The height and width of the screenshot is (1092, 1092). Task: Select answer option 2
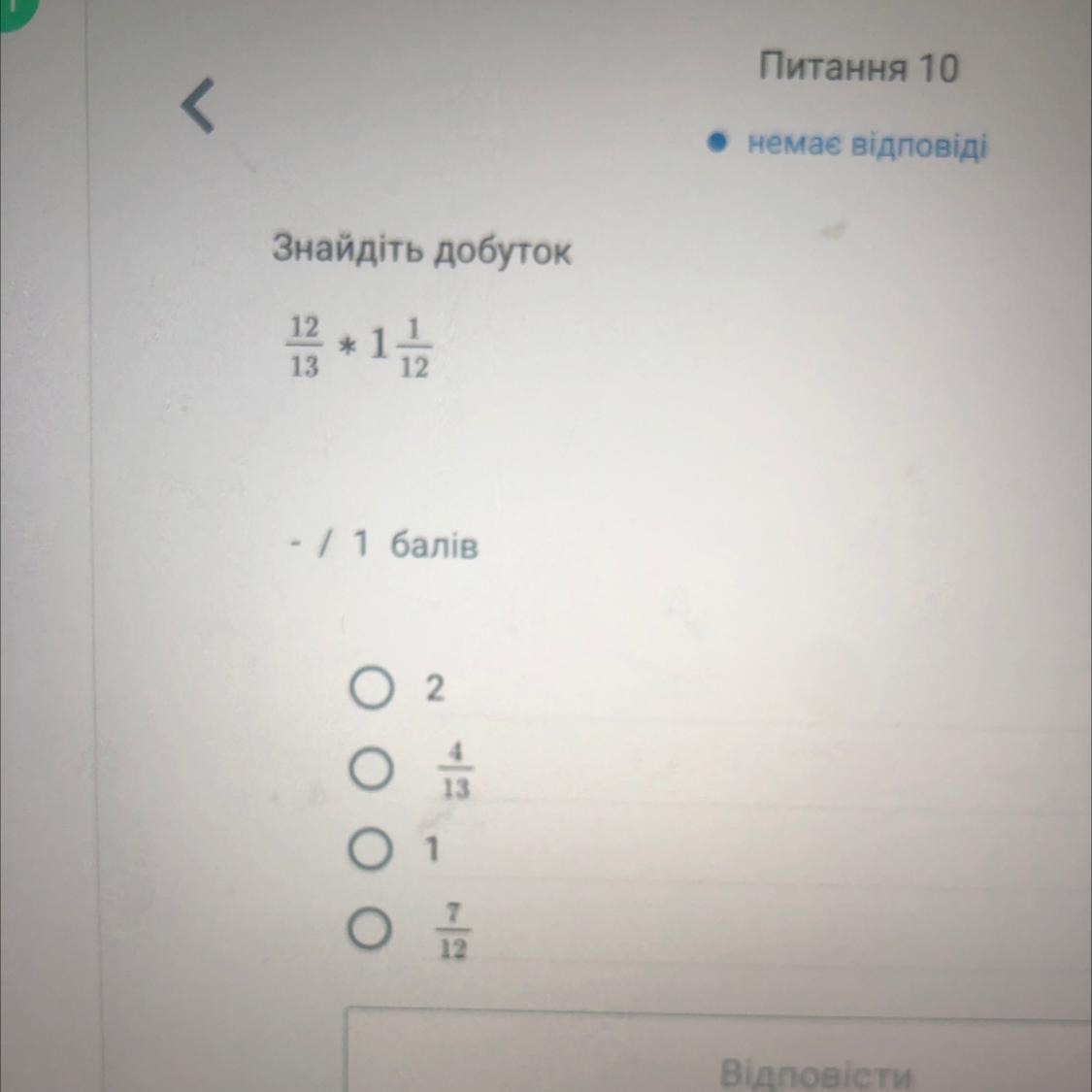370,689
